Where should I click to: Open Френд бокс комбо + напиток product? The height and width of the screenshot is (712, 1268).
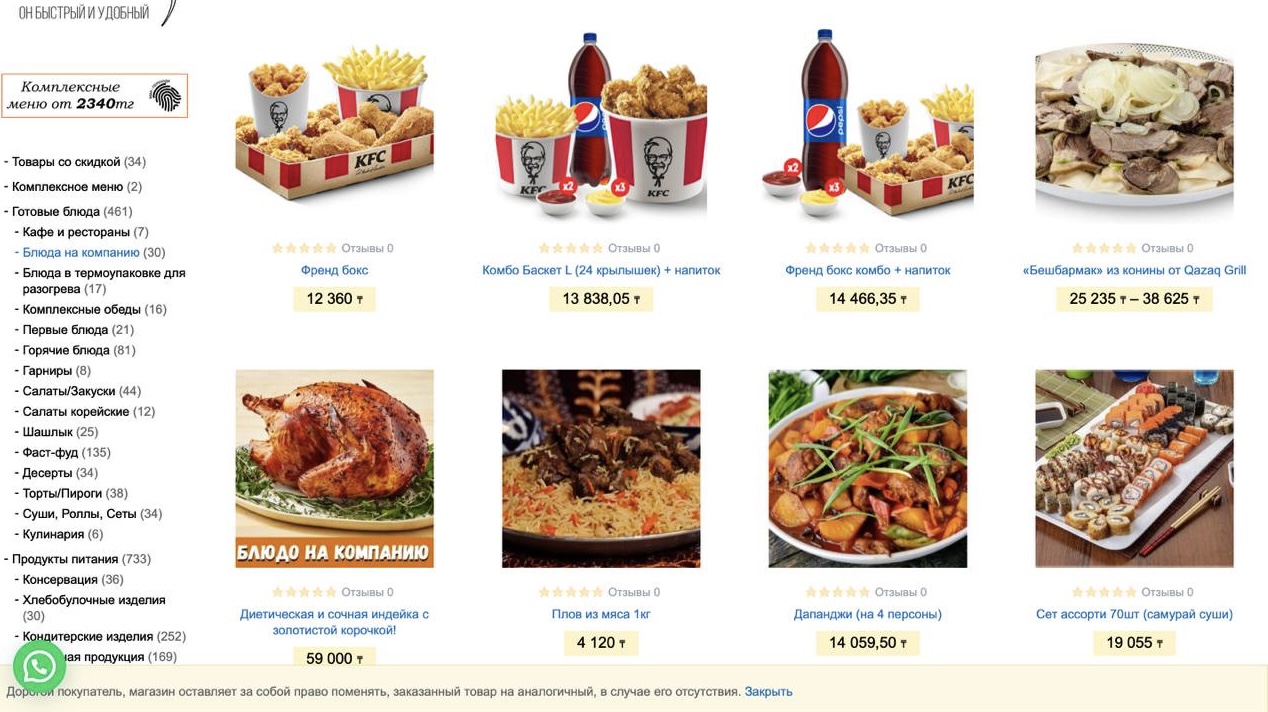tap(867, 270)
